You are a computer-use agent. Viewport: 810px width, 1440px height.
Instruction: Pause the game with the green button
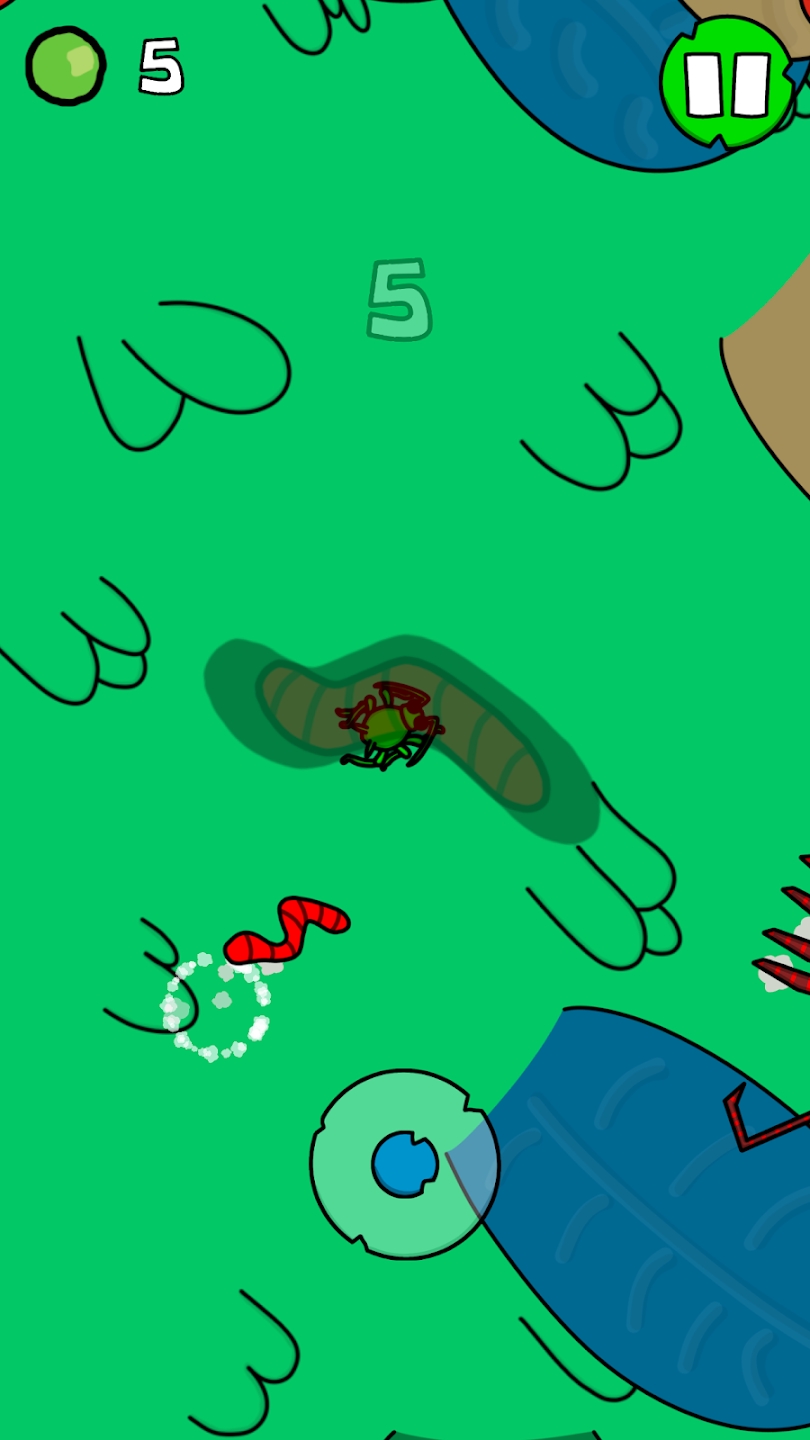(x=728, y=82)
